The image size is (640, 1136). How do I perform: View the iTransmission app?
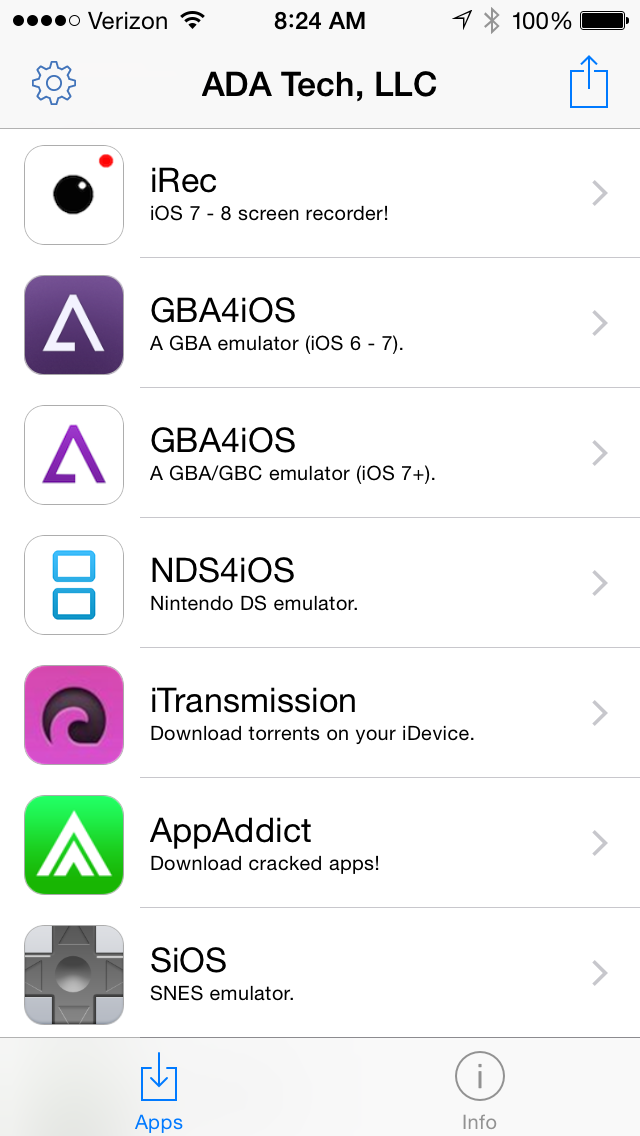pos(320,714)
